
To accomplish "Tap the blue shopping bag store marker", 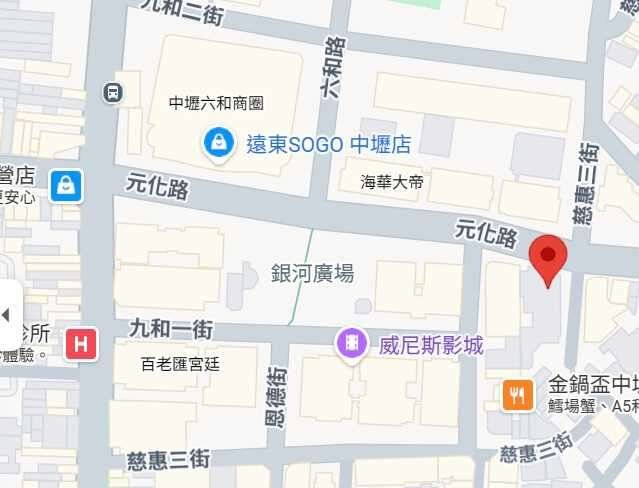I will point(66,184).
